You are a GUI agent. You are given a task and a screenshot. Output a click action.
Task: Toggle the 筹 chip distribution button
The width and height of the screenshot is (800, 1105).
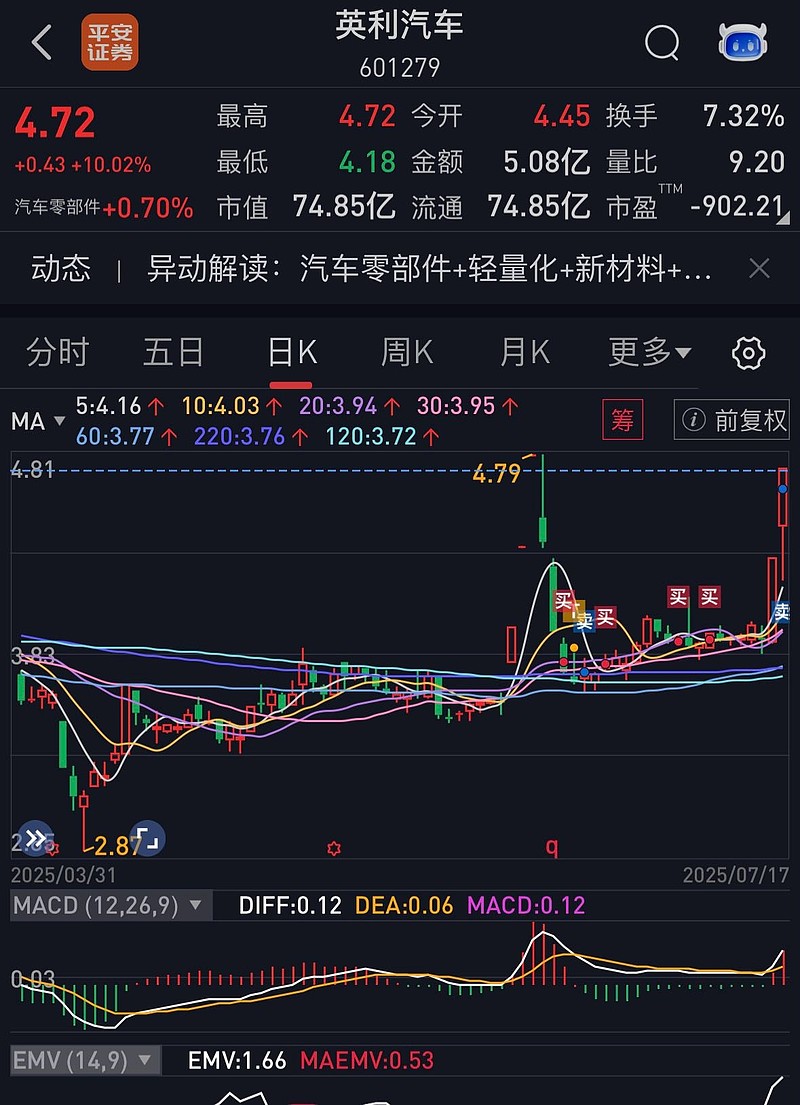click(622, 420)
